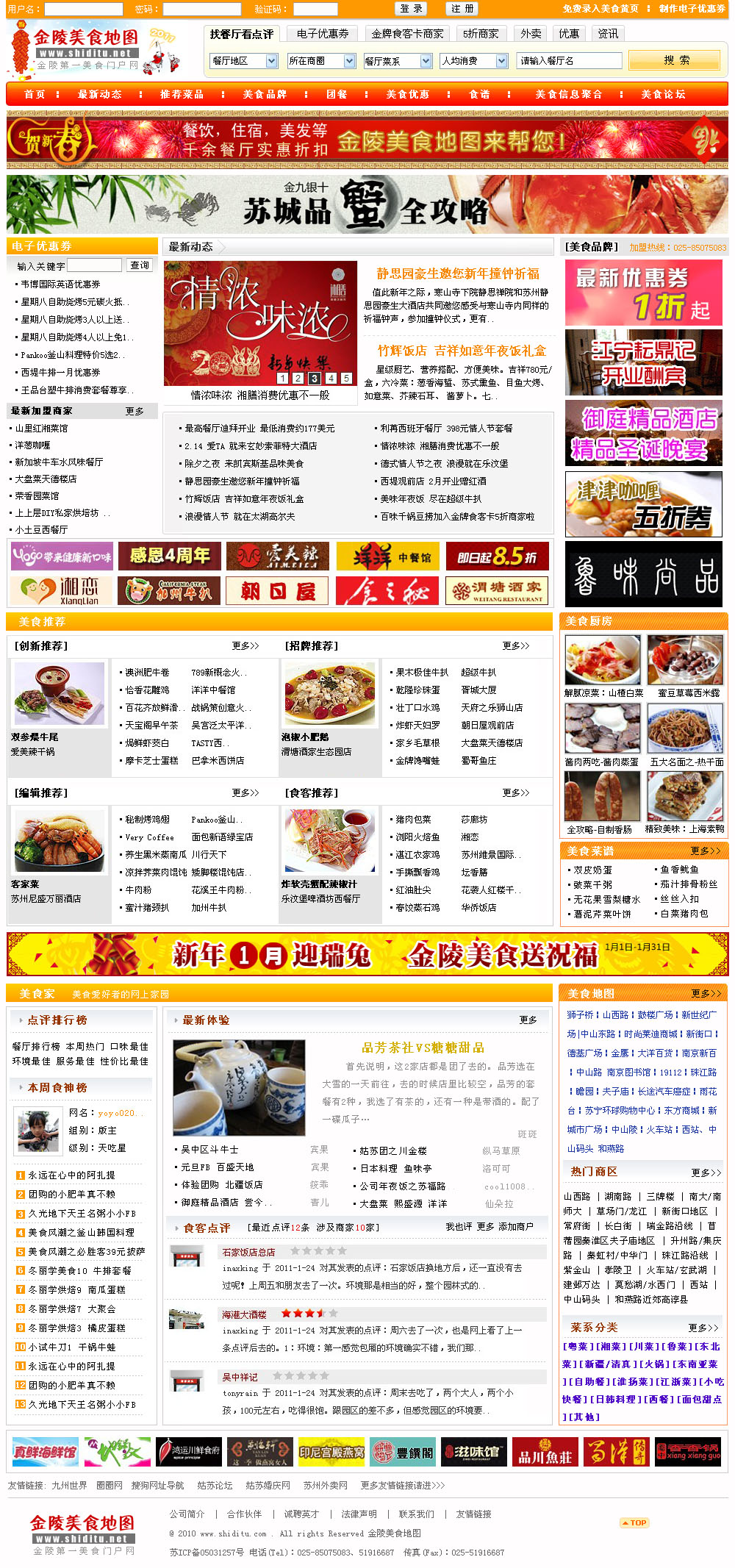
Task: Tap the 粤菜 cuisine category link
Action: pos(576,1346)
